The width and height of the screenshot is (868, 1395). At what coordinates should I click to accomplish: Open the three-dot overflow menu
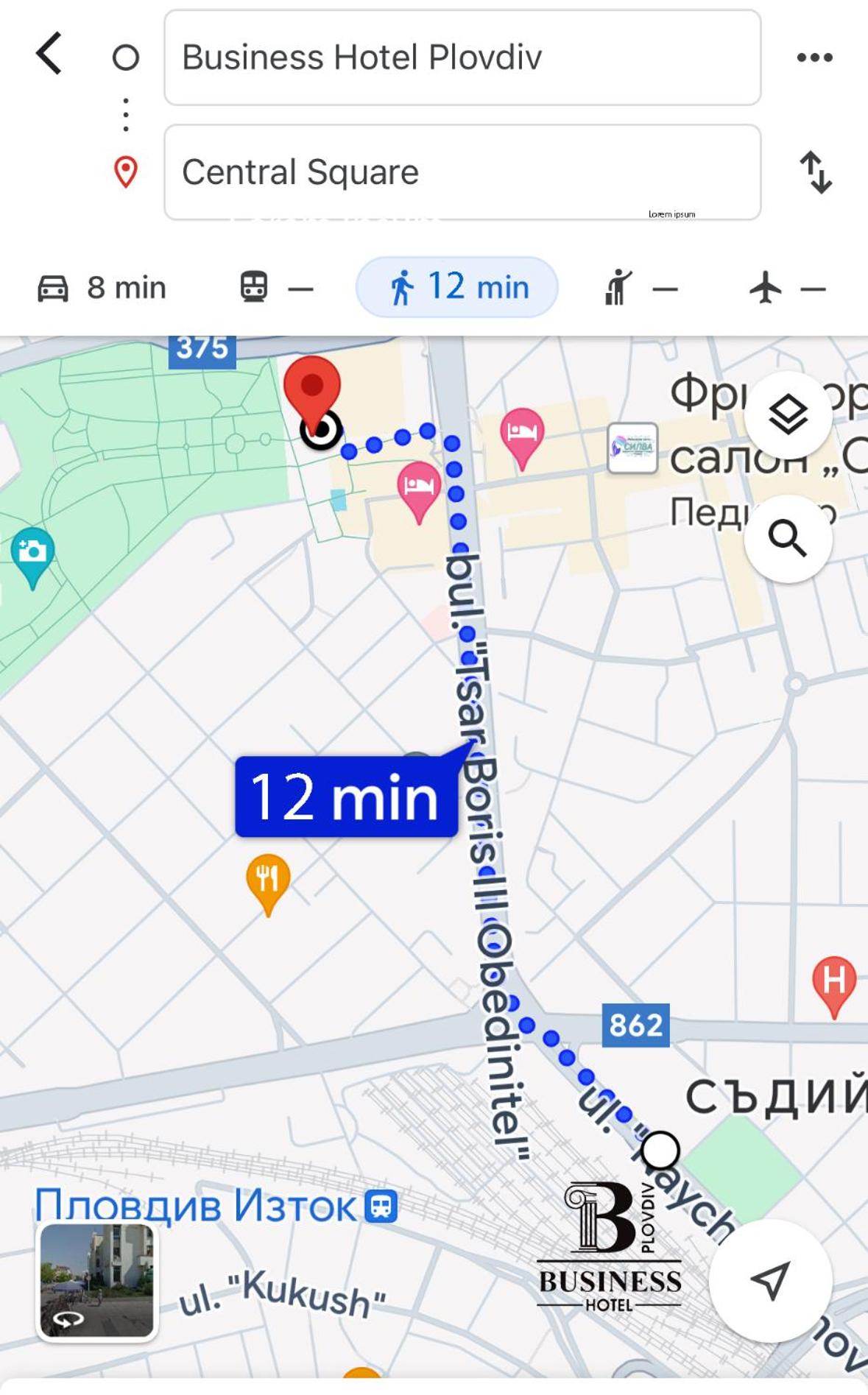point(814,57)
